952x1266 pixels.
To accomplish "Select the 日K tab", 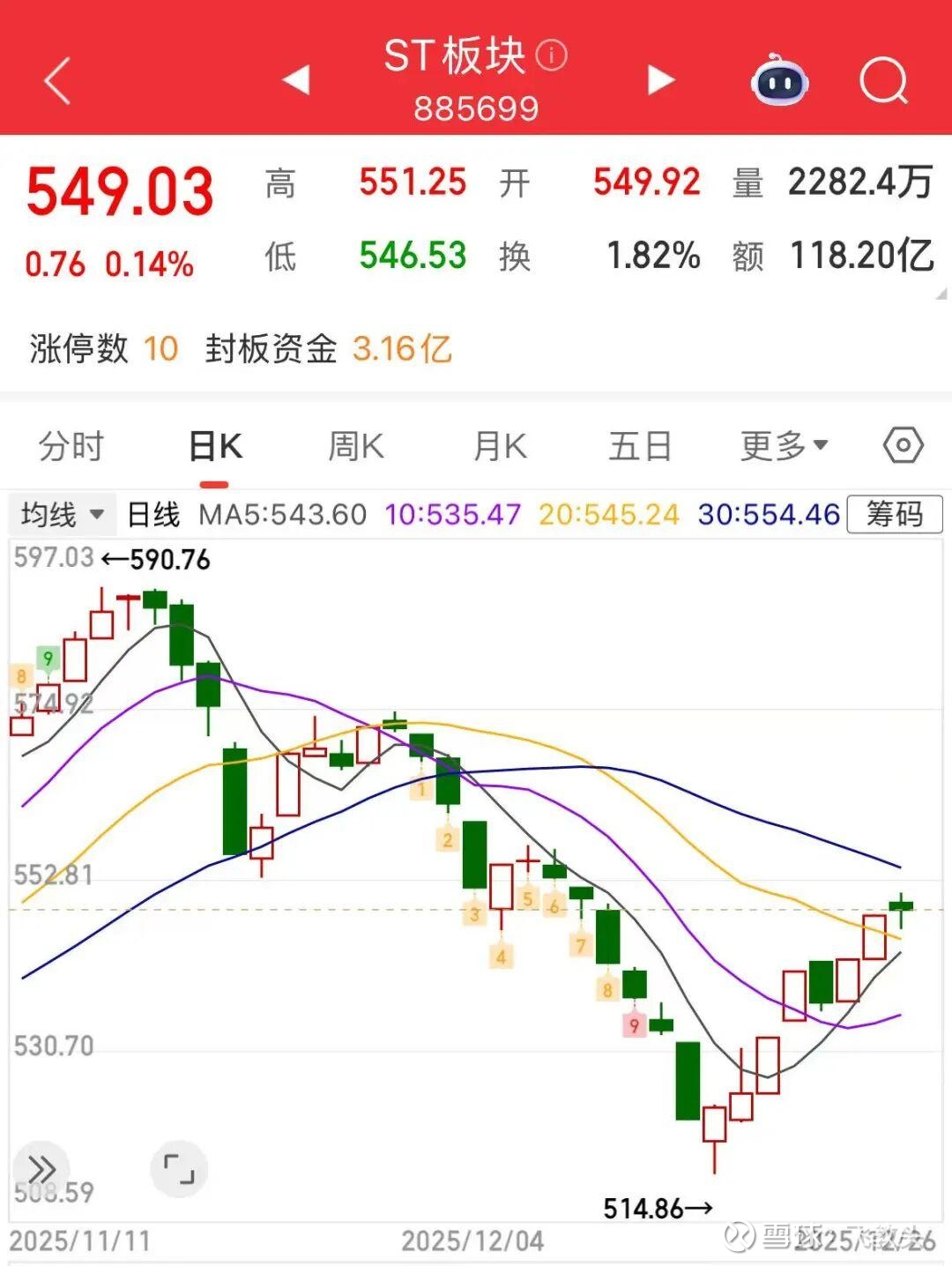I will click(215, 446).
